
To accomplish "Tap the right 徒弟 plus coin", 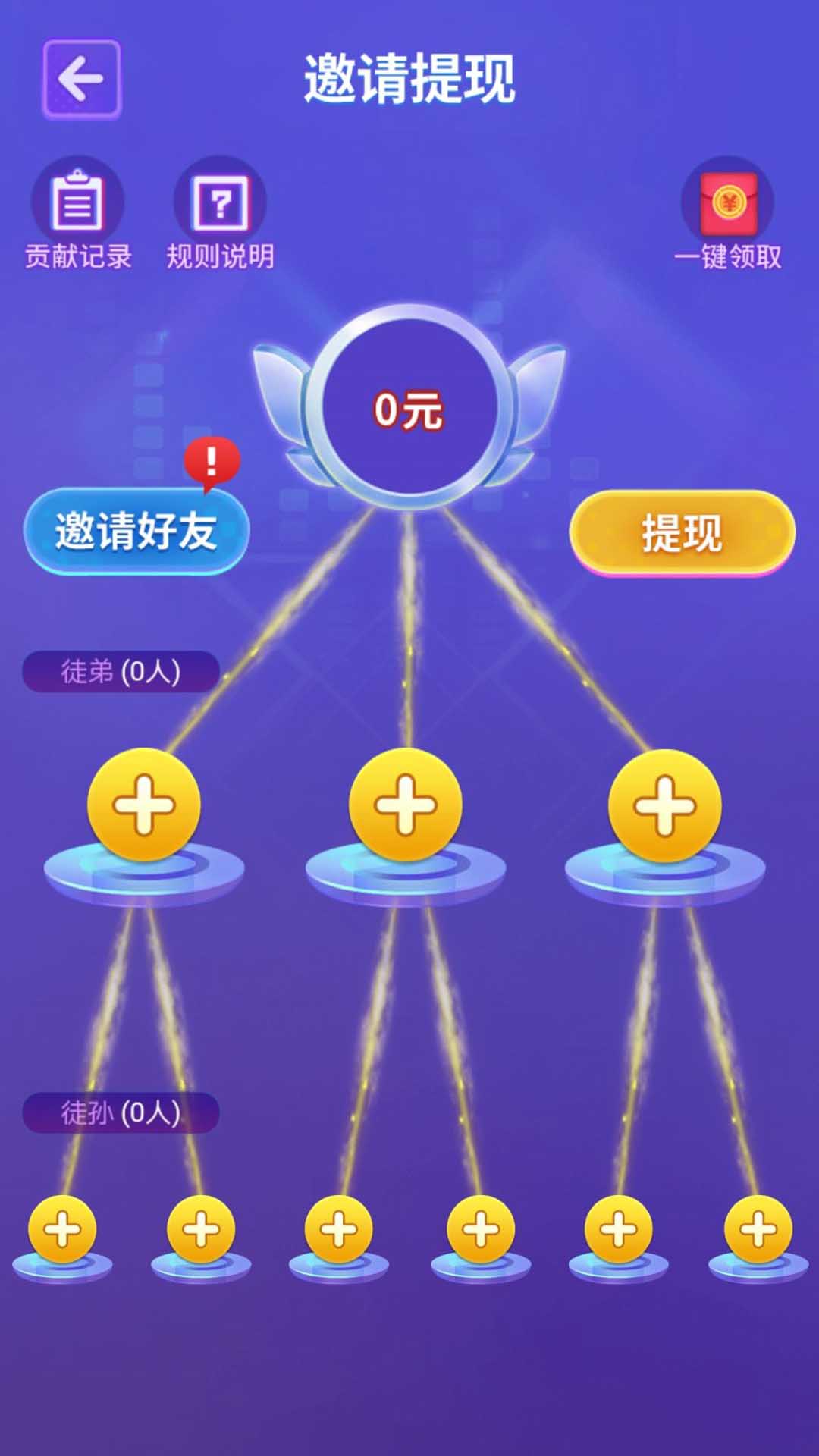I will point(665,805).
